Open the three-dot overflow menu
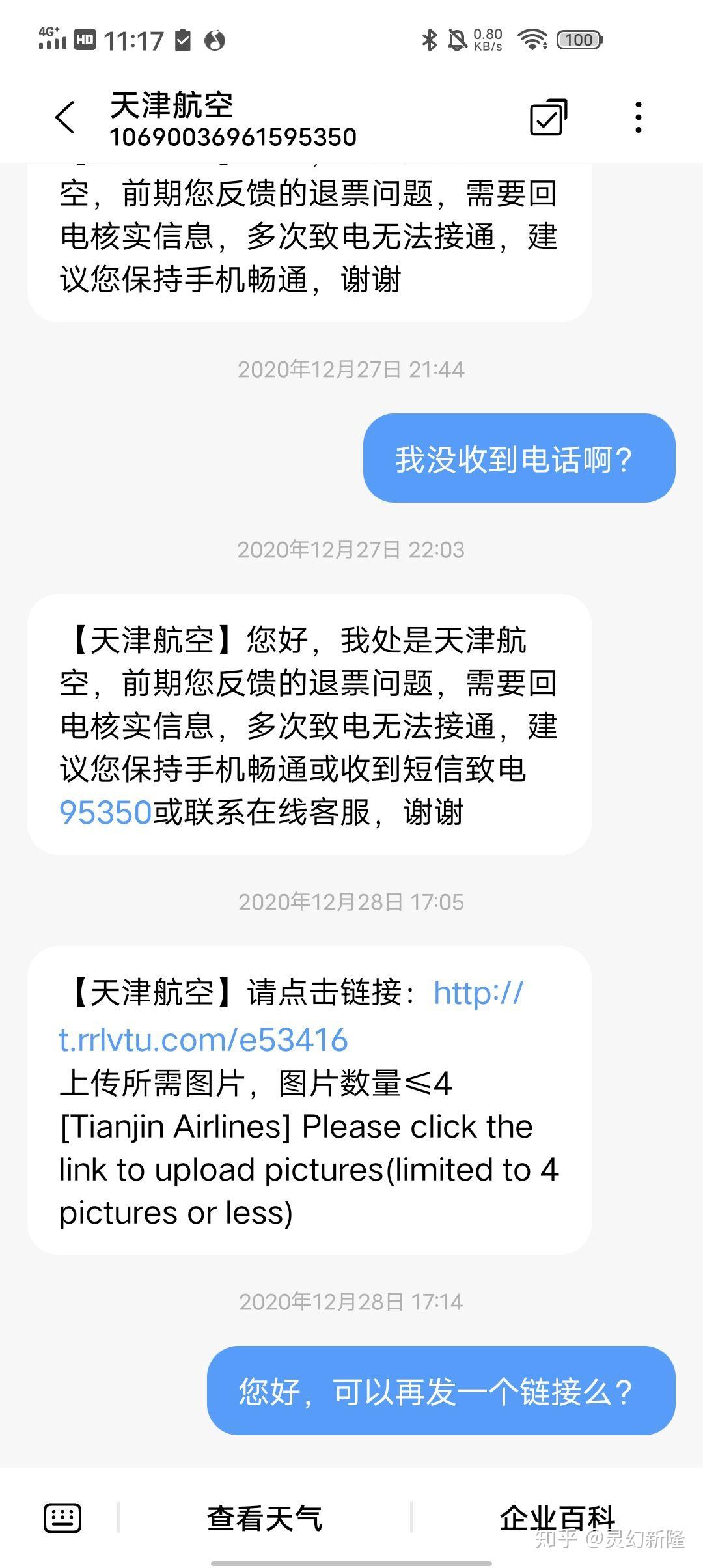Screen dimensions: 703x1568 (x=639, y=118)
